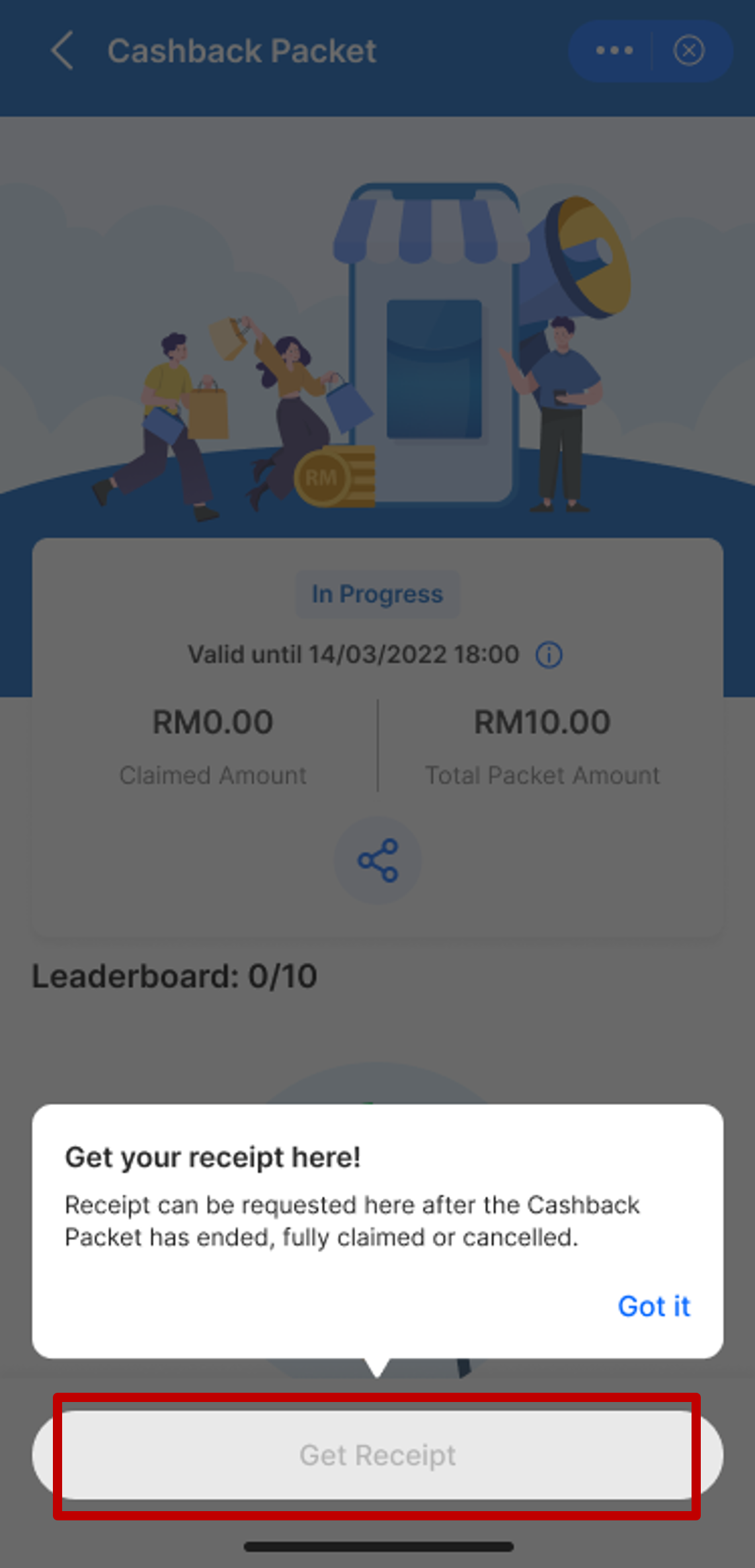Open the three-dot more options menu

click(x=614, y=51)
